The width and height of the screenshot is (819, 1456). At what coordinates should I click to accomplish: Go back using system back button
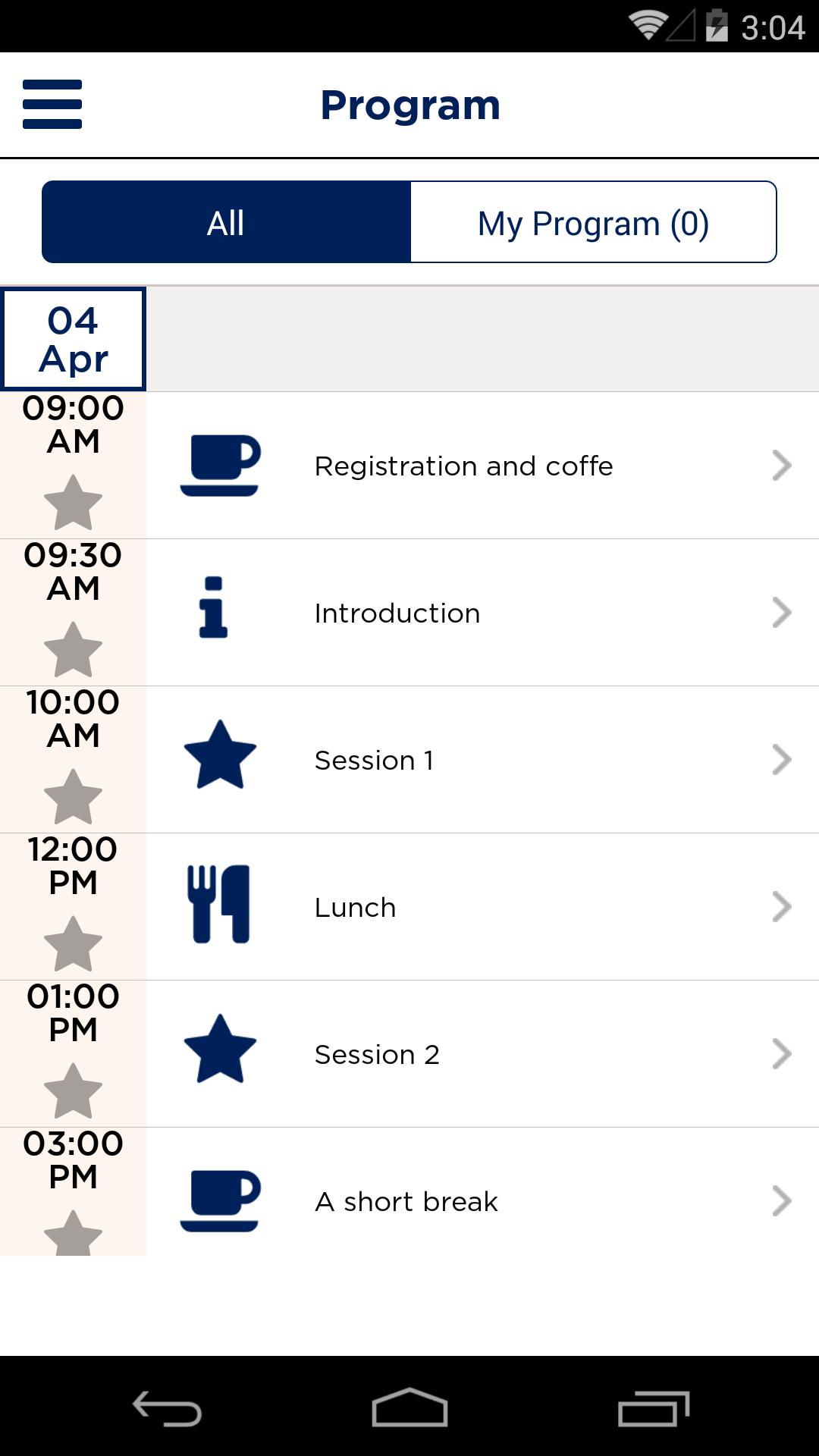click(x=167, y=1409)
